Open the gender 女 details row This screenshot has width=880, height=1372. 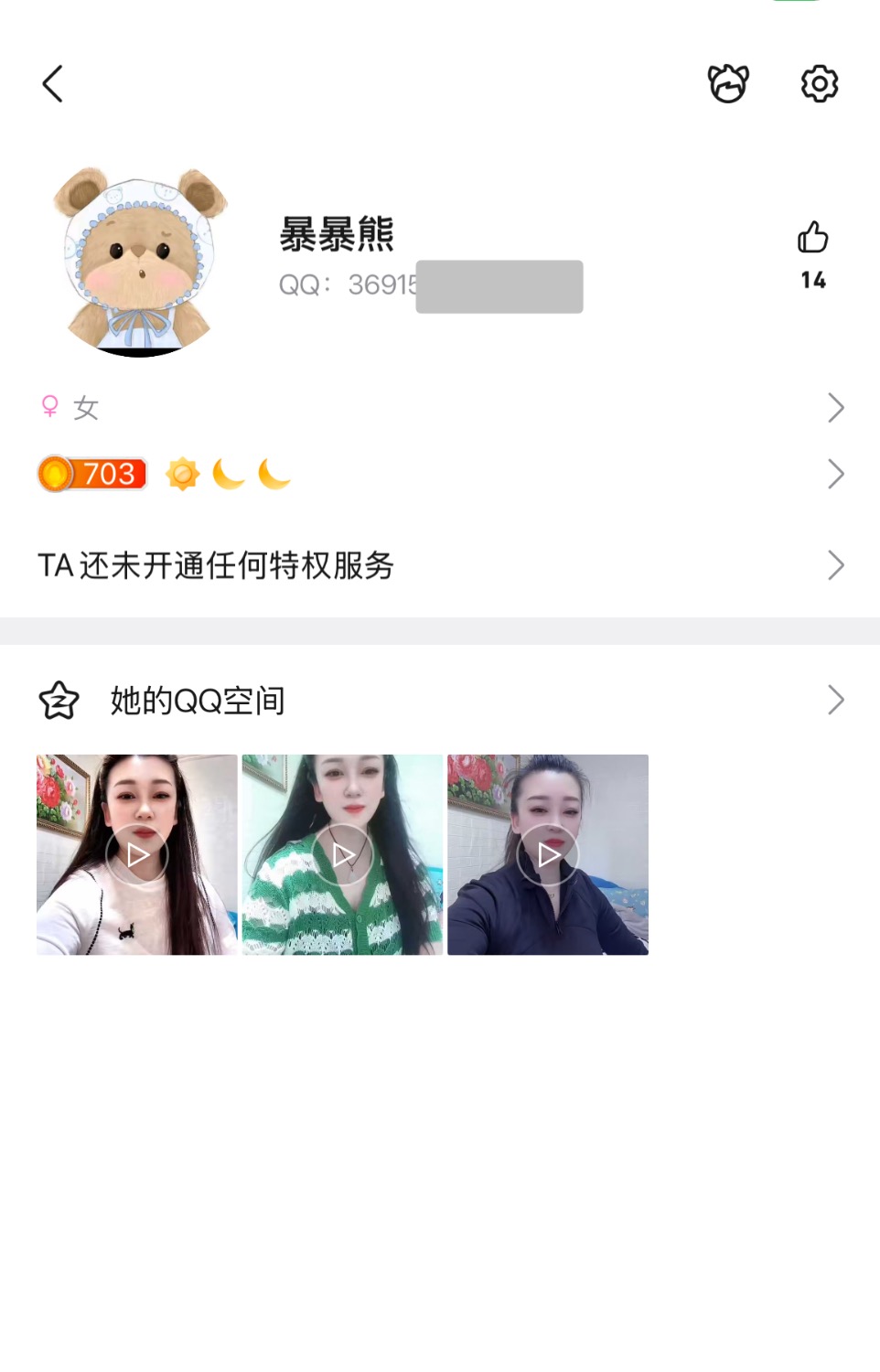(x=439, y=408)
